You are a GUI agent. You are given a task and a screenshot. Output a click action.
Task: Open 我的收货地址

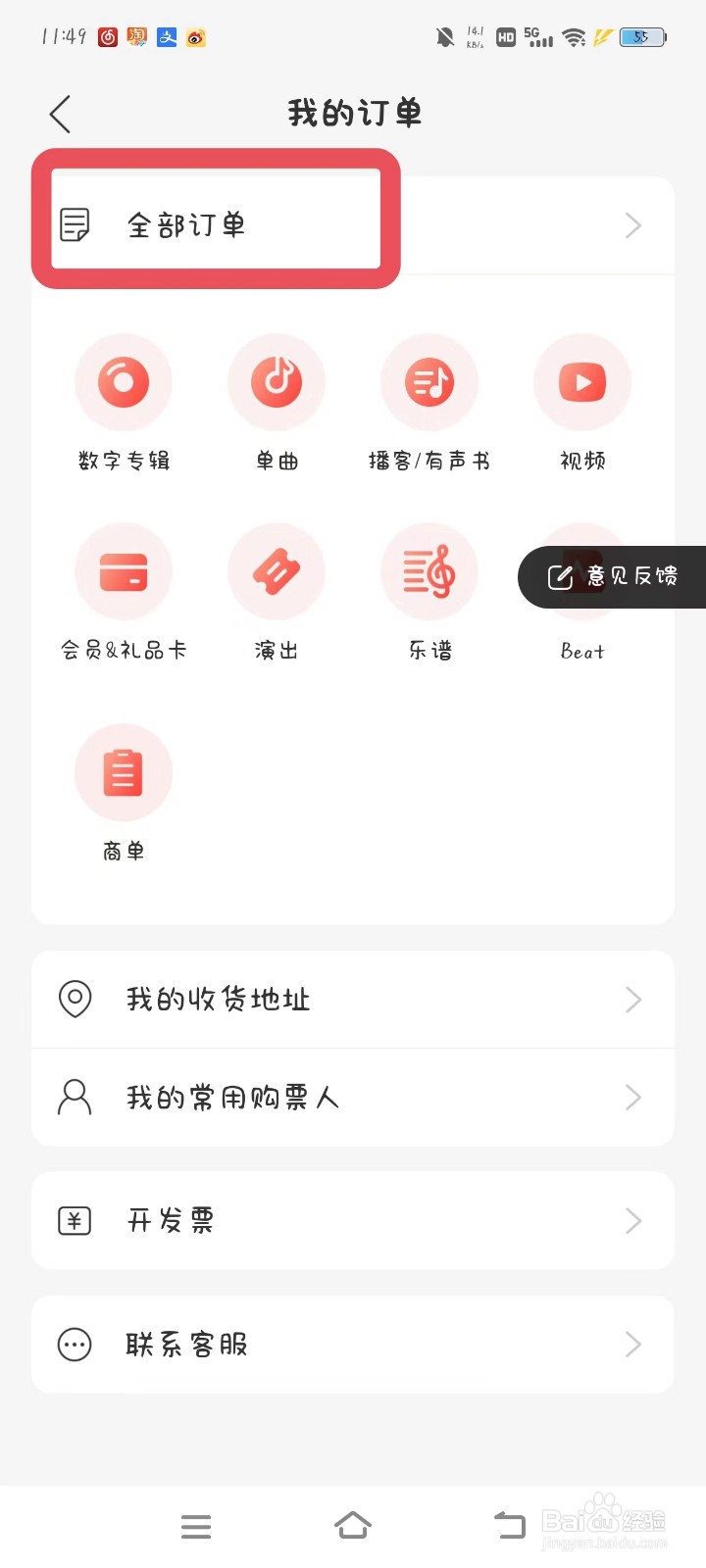point(353,1000)
